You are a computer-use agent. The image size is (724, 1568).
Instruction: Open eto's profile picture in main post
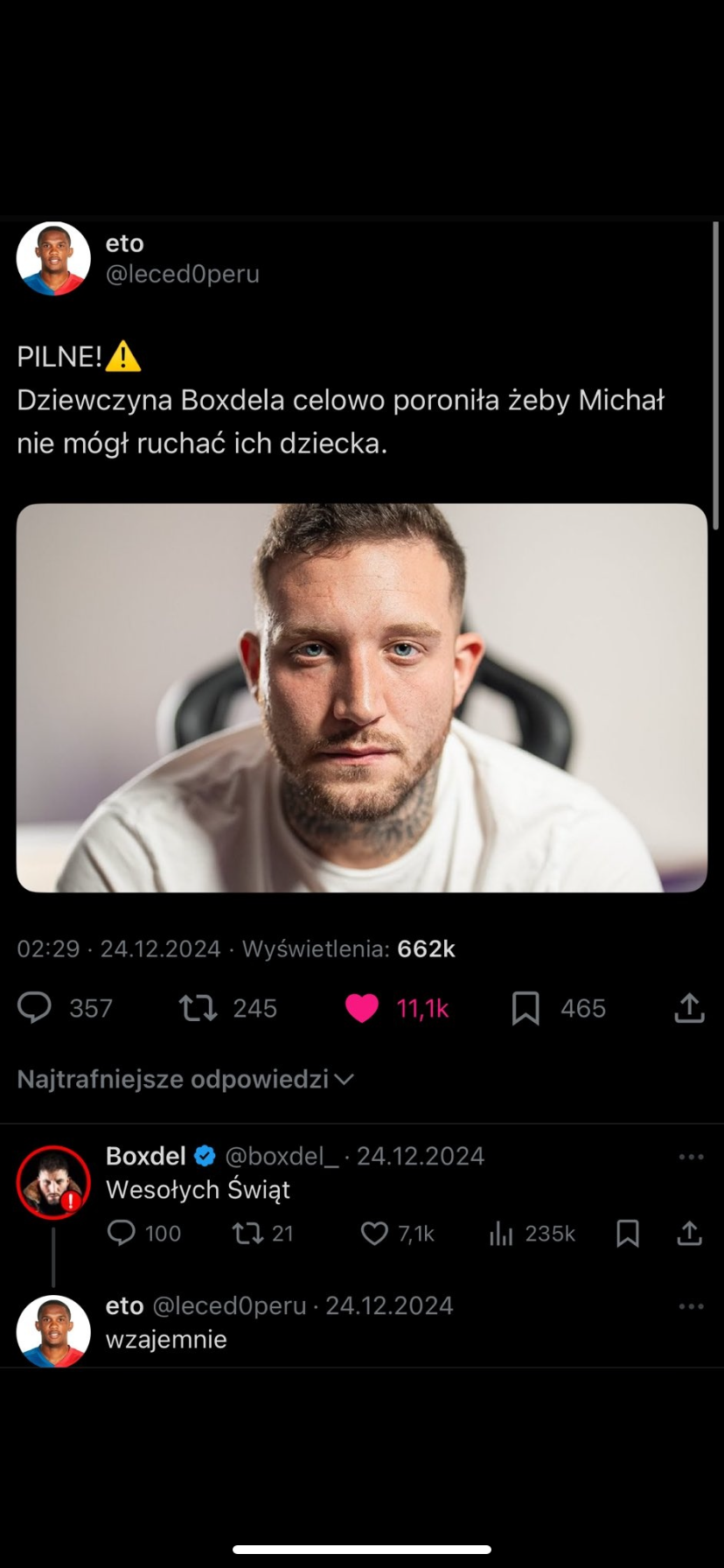tap(53, 258)
